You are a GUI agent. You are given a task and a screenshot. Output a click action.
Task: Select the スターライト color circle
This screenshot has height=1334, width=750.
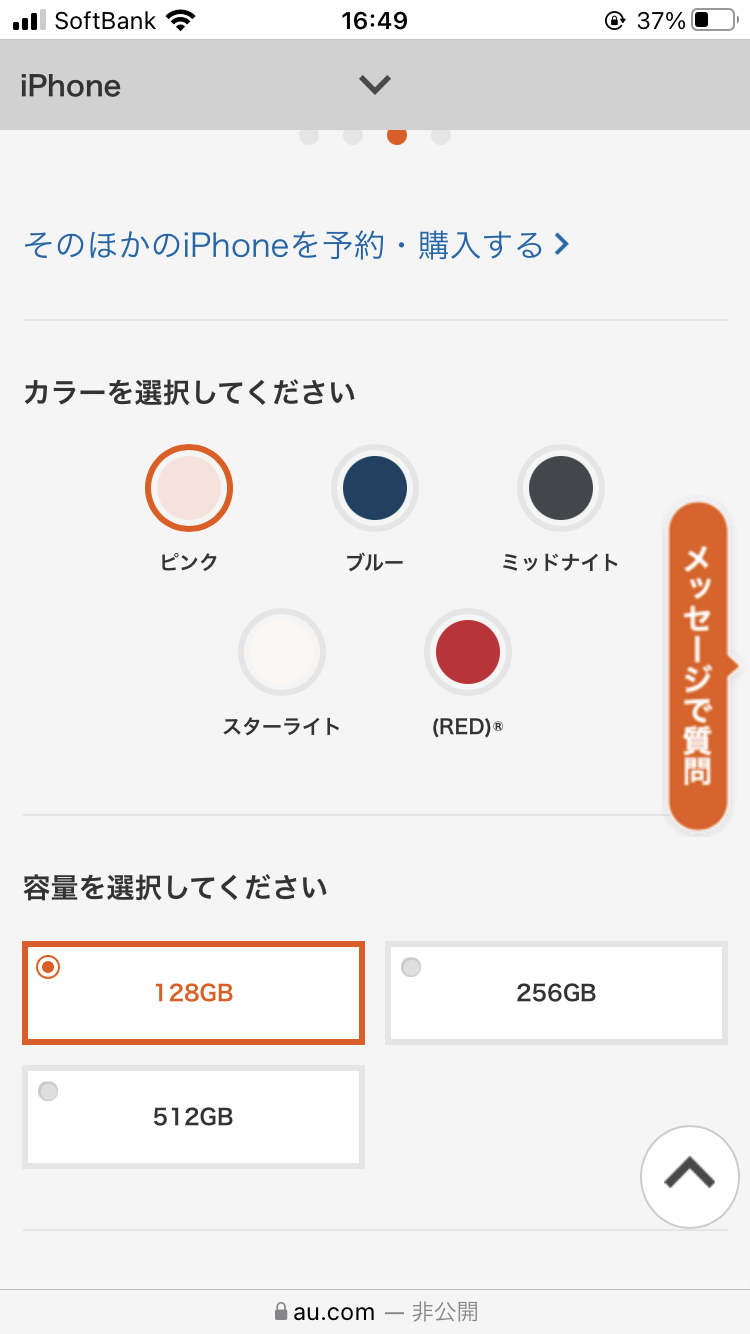click(x=282, y=652)
